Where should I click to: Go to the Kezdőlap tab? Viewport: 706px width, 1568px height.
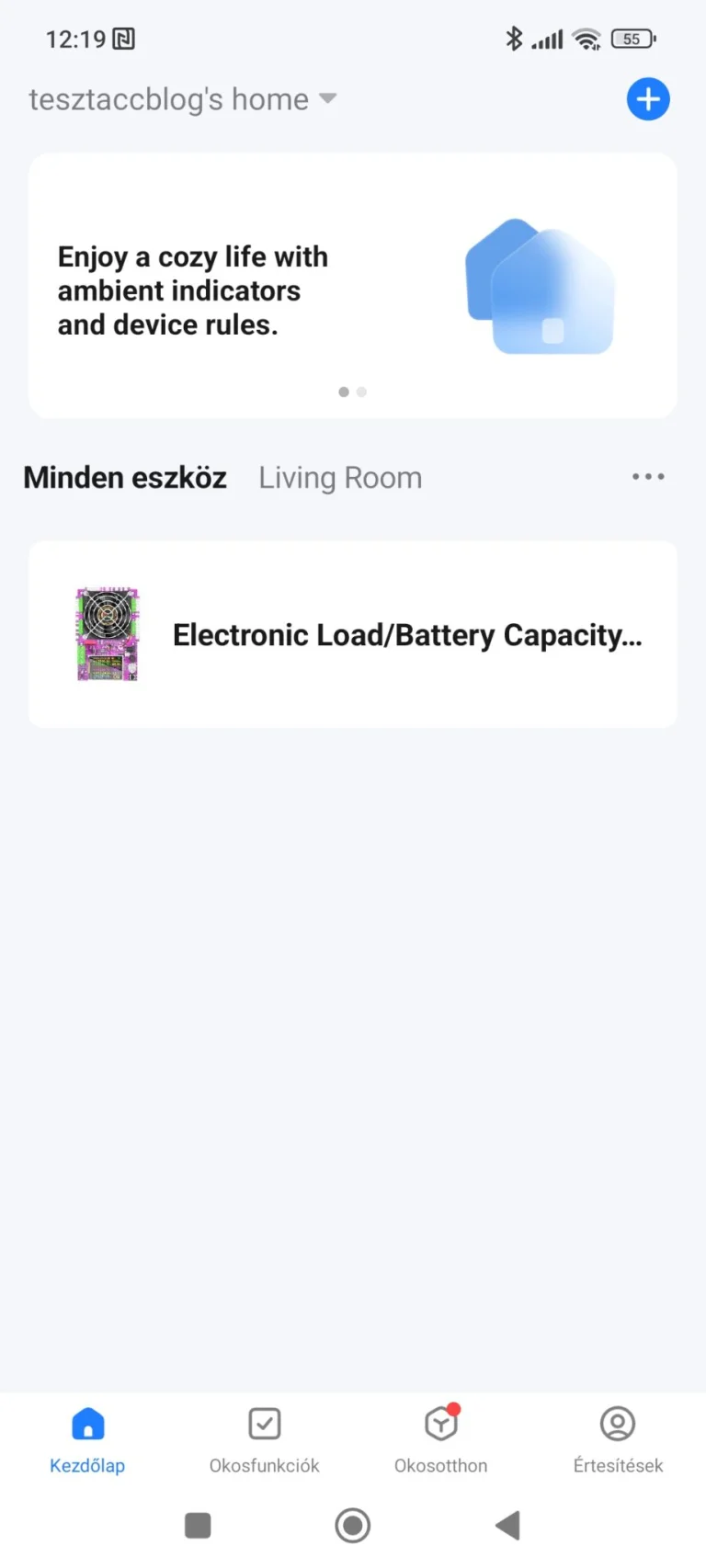pyautogui.click(x=87, y=1439)
